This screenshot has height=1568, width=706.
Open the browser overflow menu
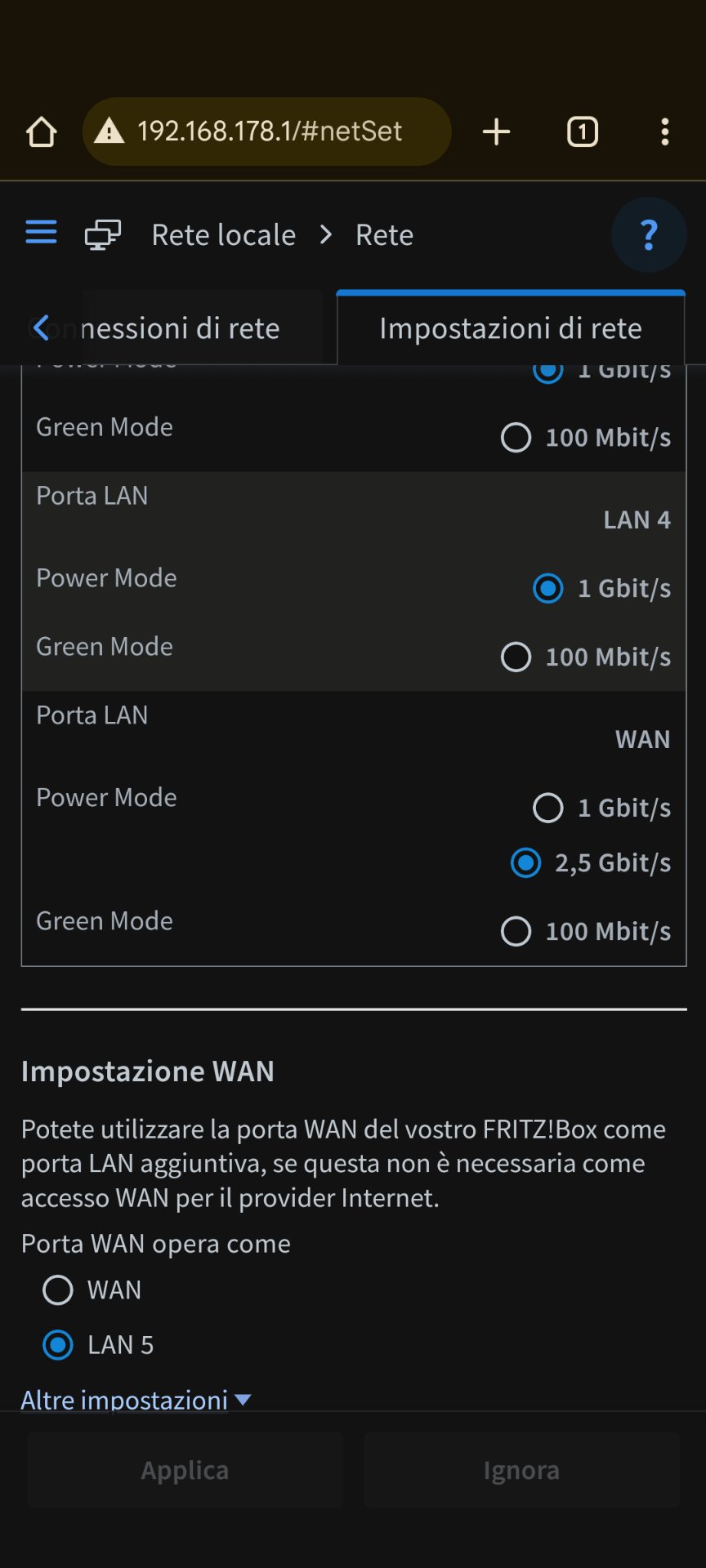tap(665, 131)
